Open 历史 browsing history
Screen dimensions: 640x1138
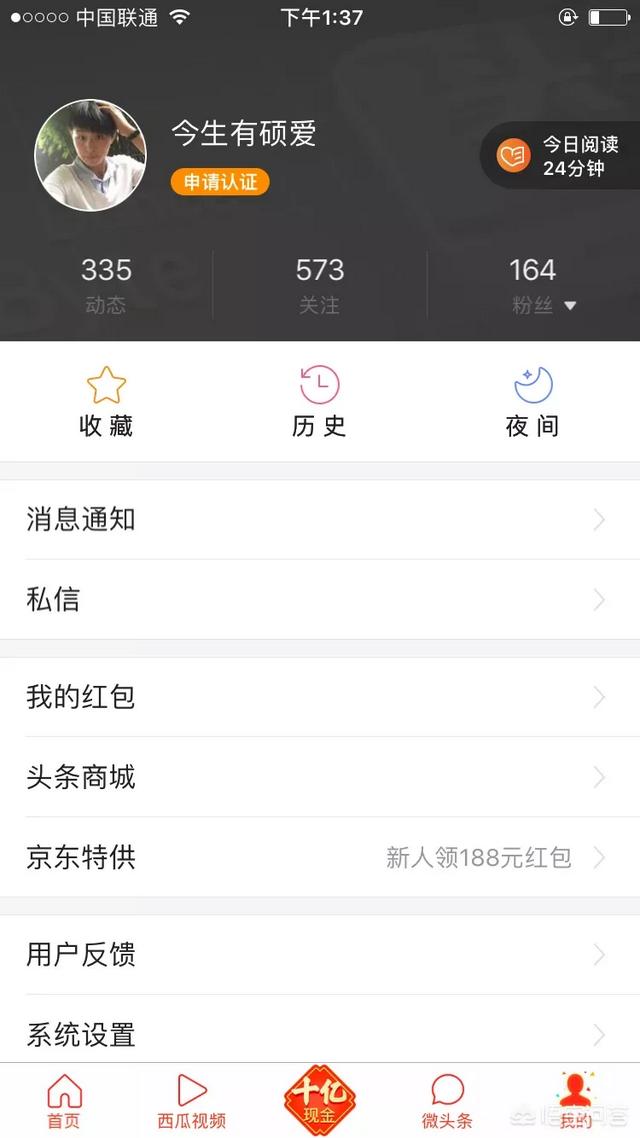[320, 402]
